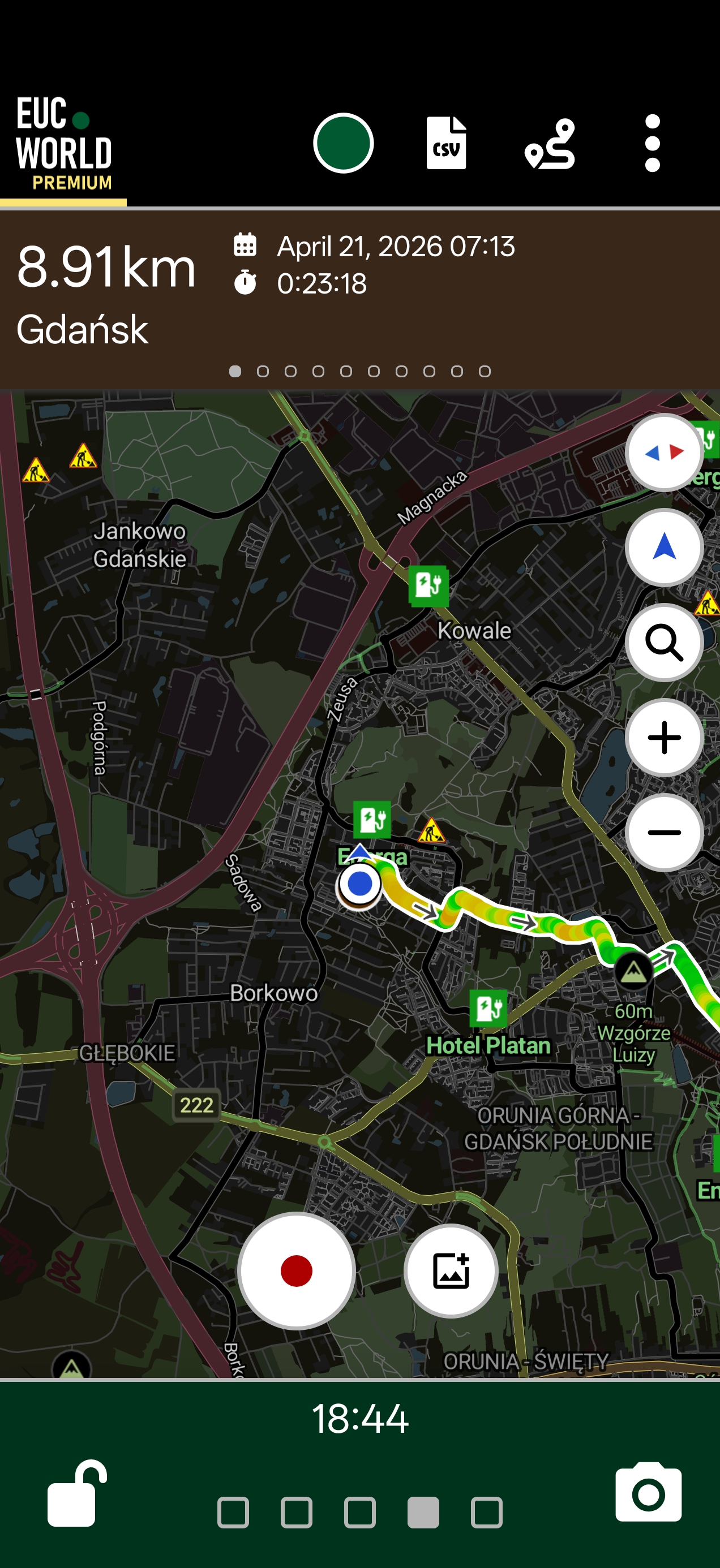Add a photo with the image-plus button

tap(451, 1271)
